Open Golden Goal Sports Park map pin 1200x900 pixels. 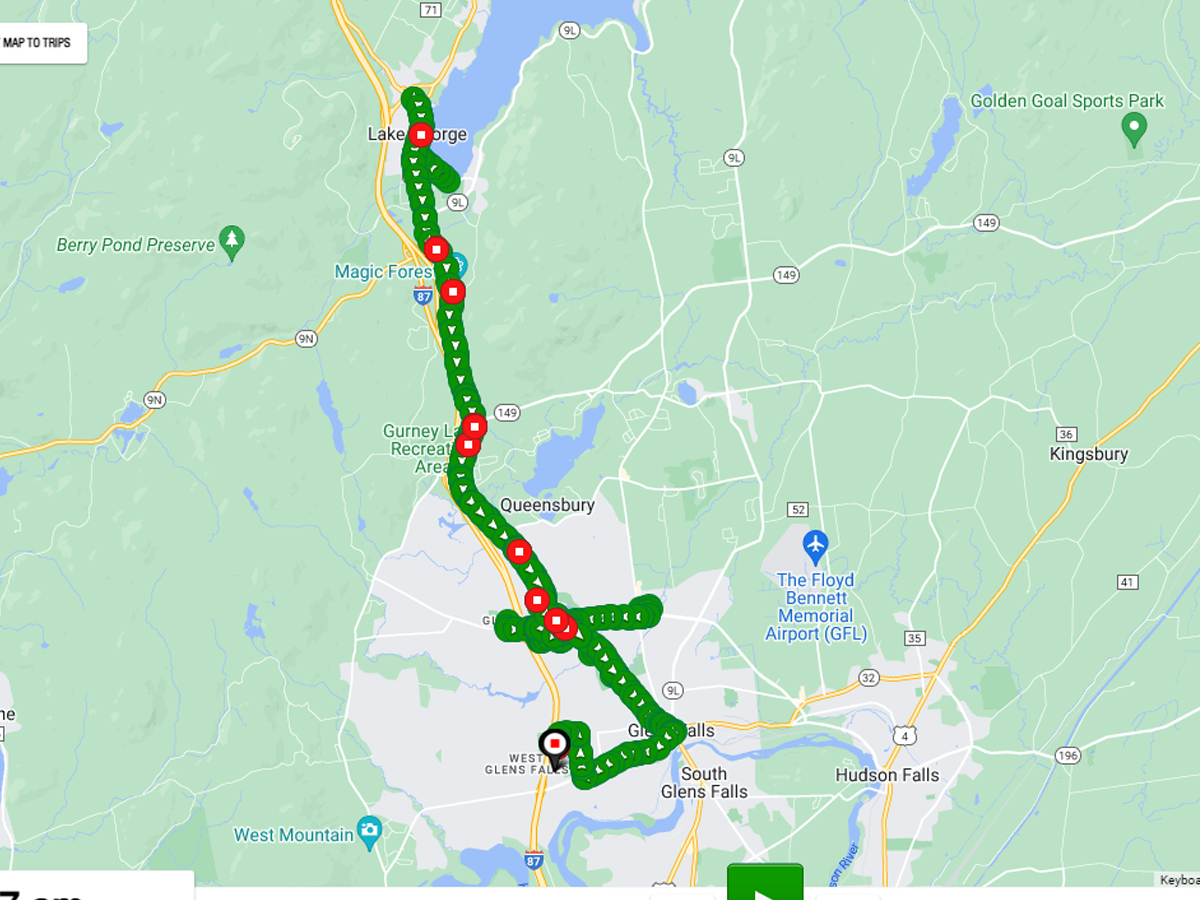pyautogui.click(x=1133, y=127)
